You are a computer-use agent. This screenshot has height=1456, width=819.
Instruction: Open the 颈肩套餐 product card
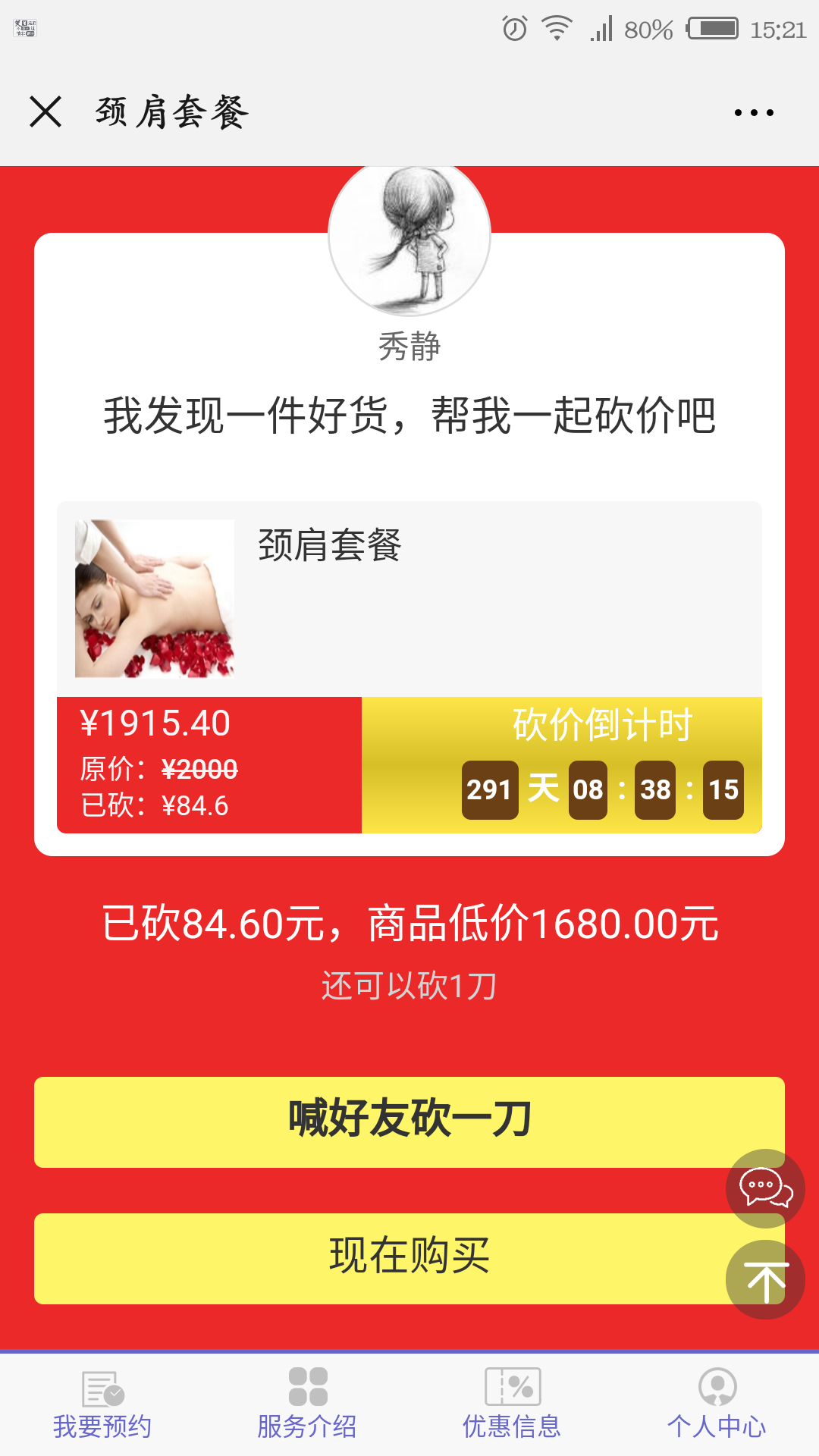point(409,599)
